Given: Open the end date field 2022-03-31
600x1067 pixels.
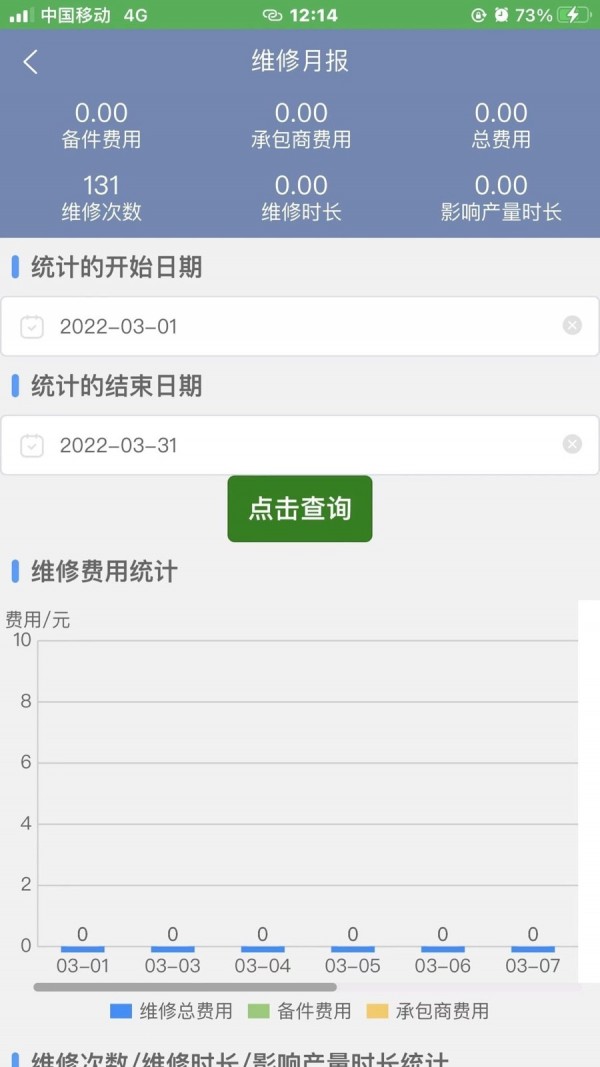Looking at the screenshot, I should tap(290, 445).
